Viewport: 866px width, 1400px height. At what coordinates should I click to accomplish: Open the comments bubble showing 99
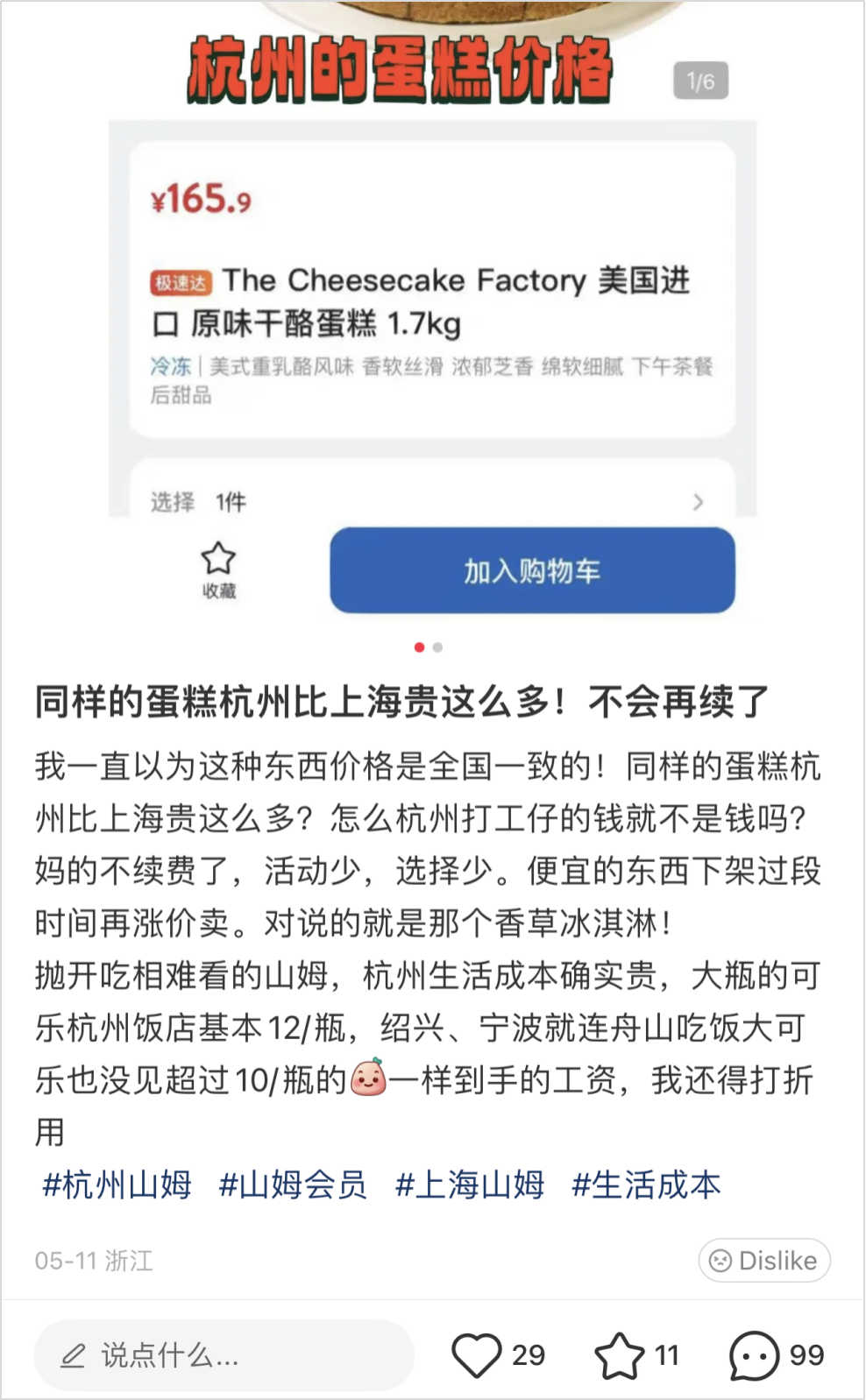pyautogui.click(x=754, y=1355)
